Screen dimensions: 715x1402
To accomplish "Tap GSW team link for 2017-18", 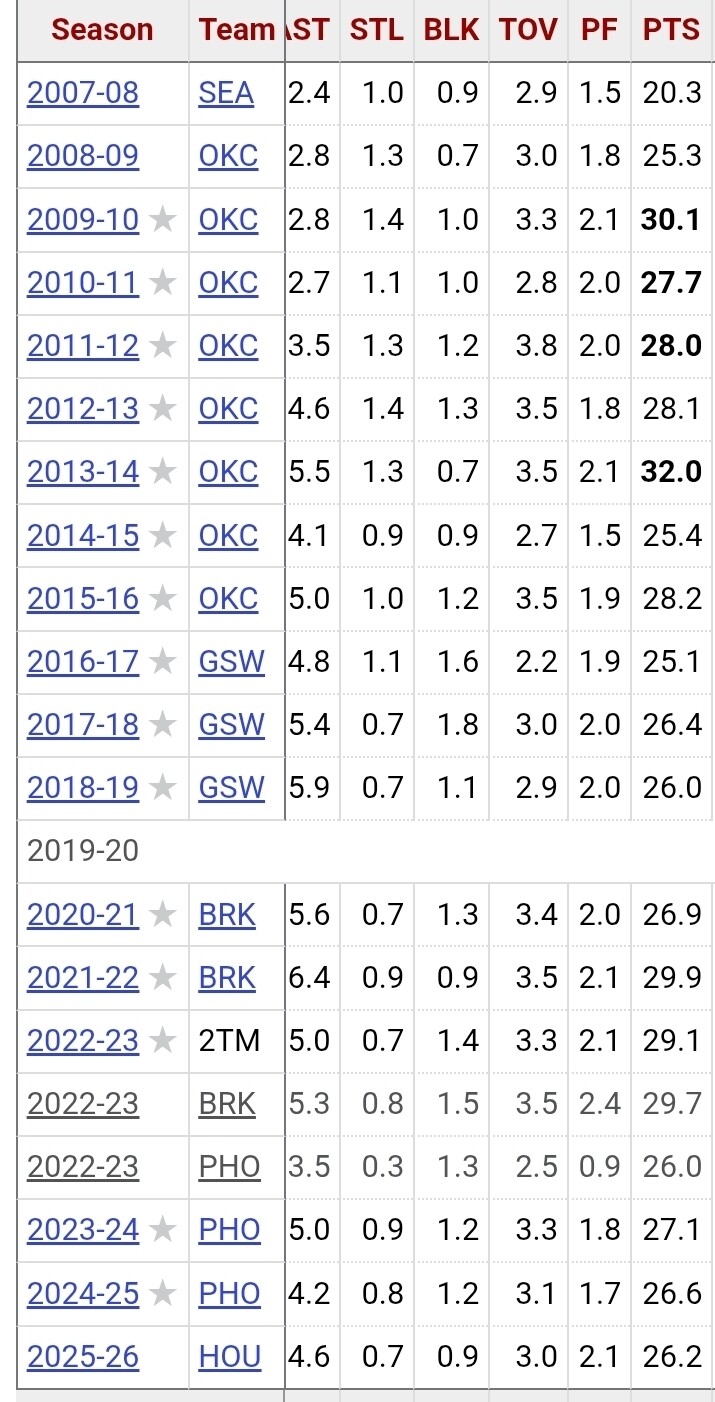I will (232, 725).
